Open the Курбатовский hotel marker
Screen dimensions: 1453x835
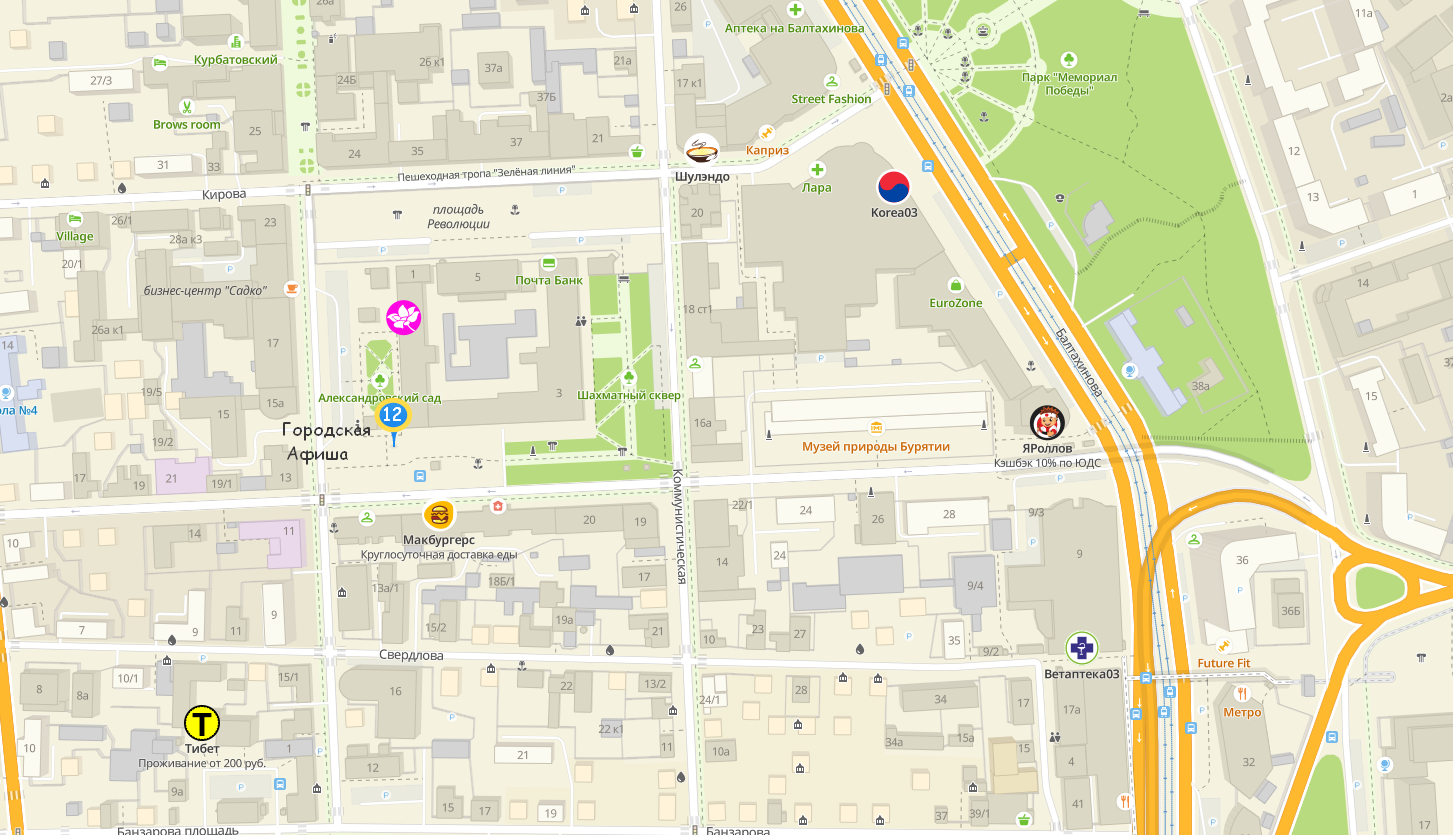click(236, 42)
